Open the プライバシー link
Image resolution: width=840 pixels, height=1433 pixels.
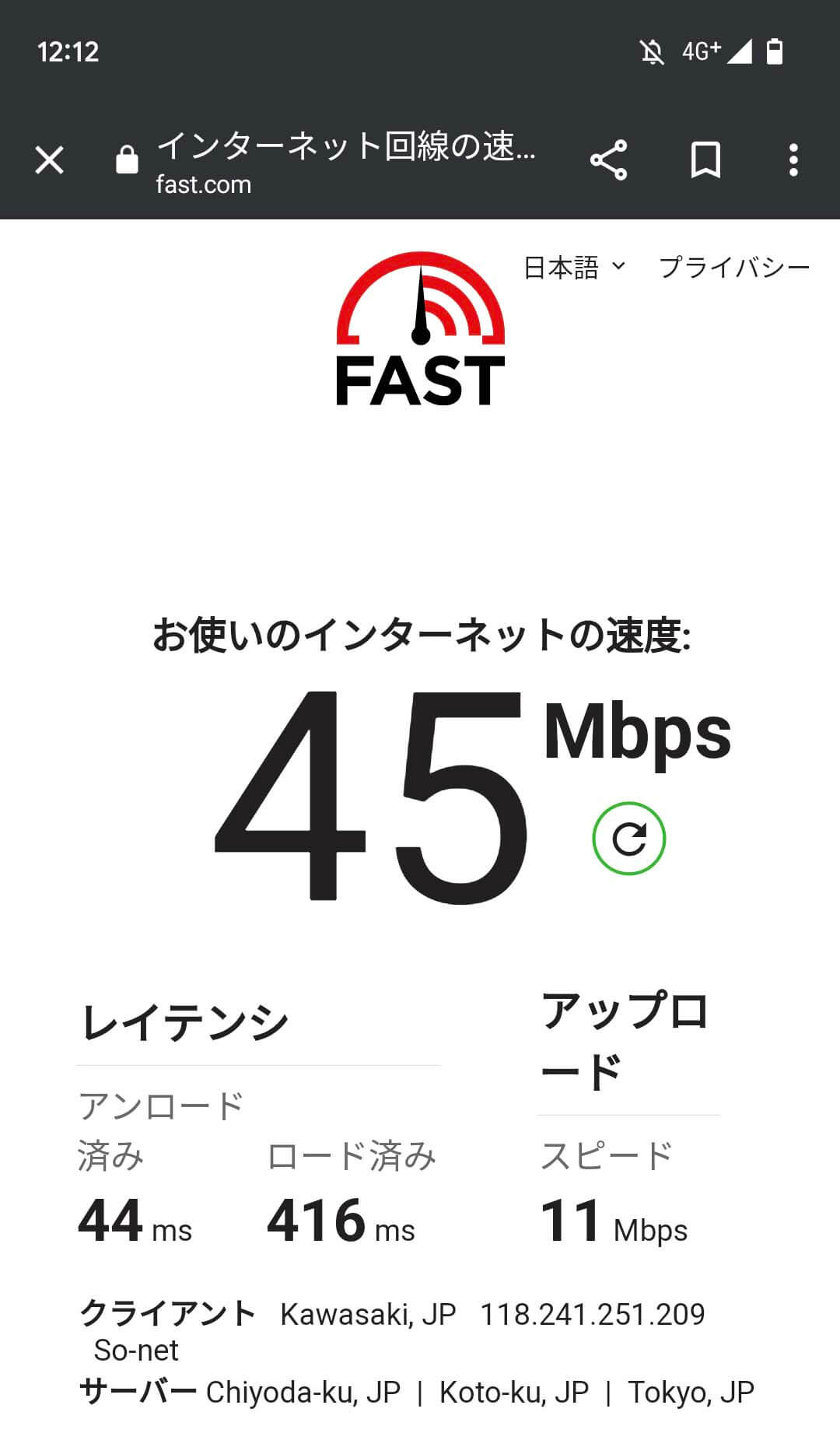click(x=734, y=268)
